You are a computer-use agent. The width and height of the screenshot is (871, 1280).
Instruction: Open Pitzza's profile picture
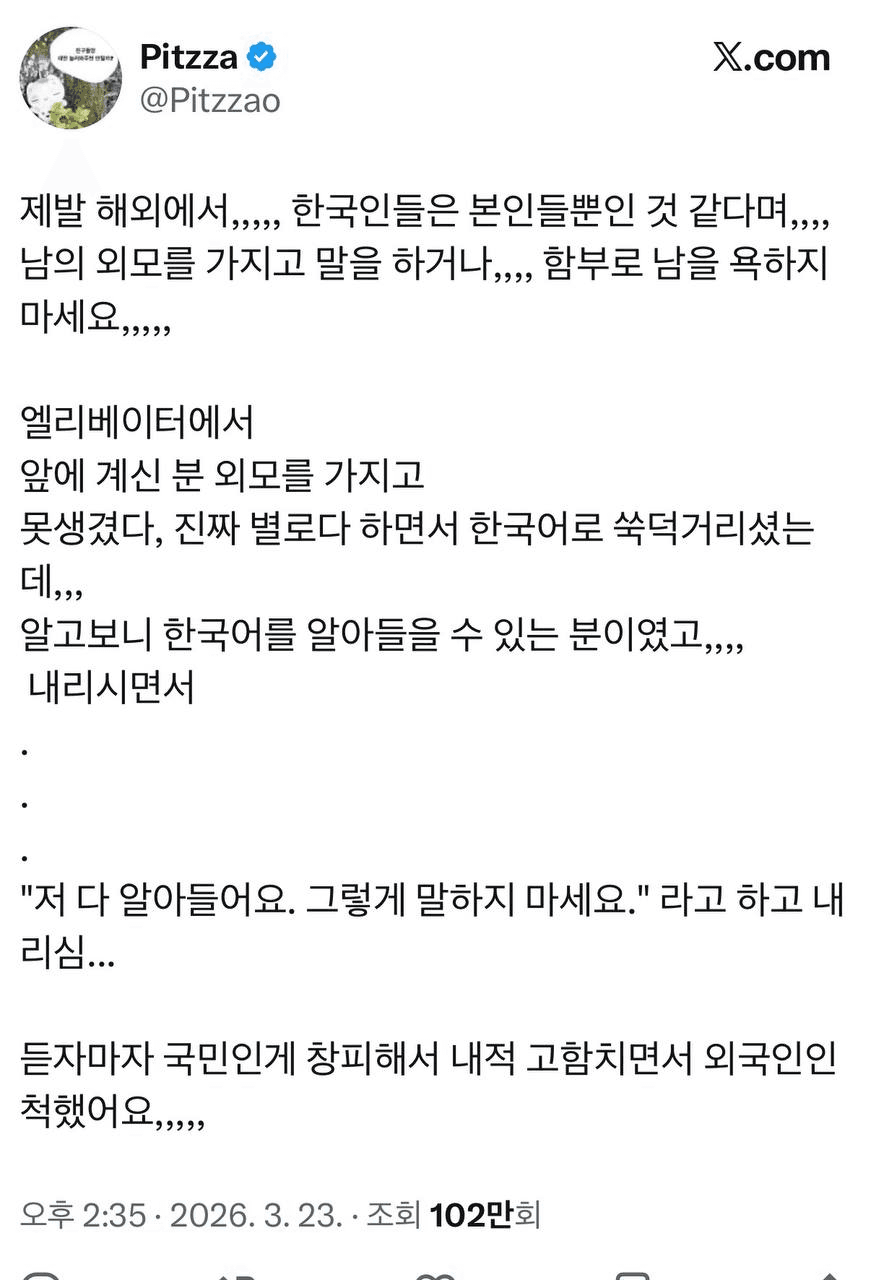pos(71,78)
